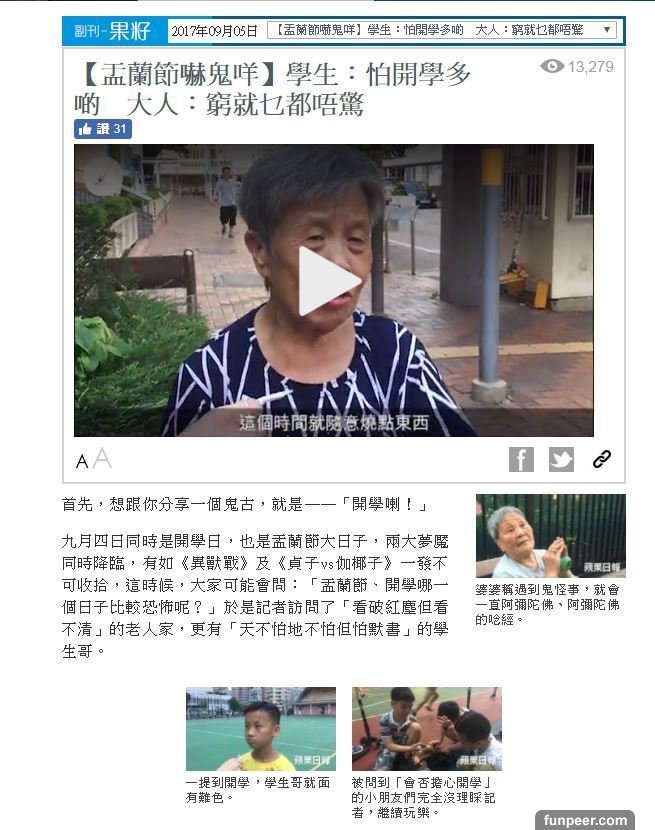Open the article headline dropdown
This screenshot has width=655, height=830.
coord(606,30)
